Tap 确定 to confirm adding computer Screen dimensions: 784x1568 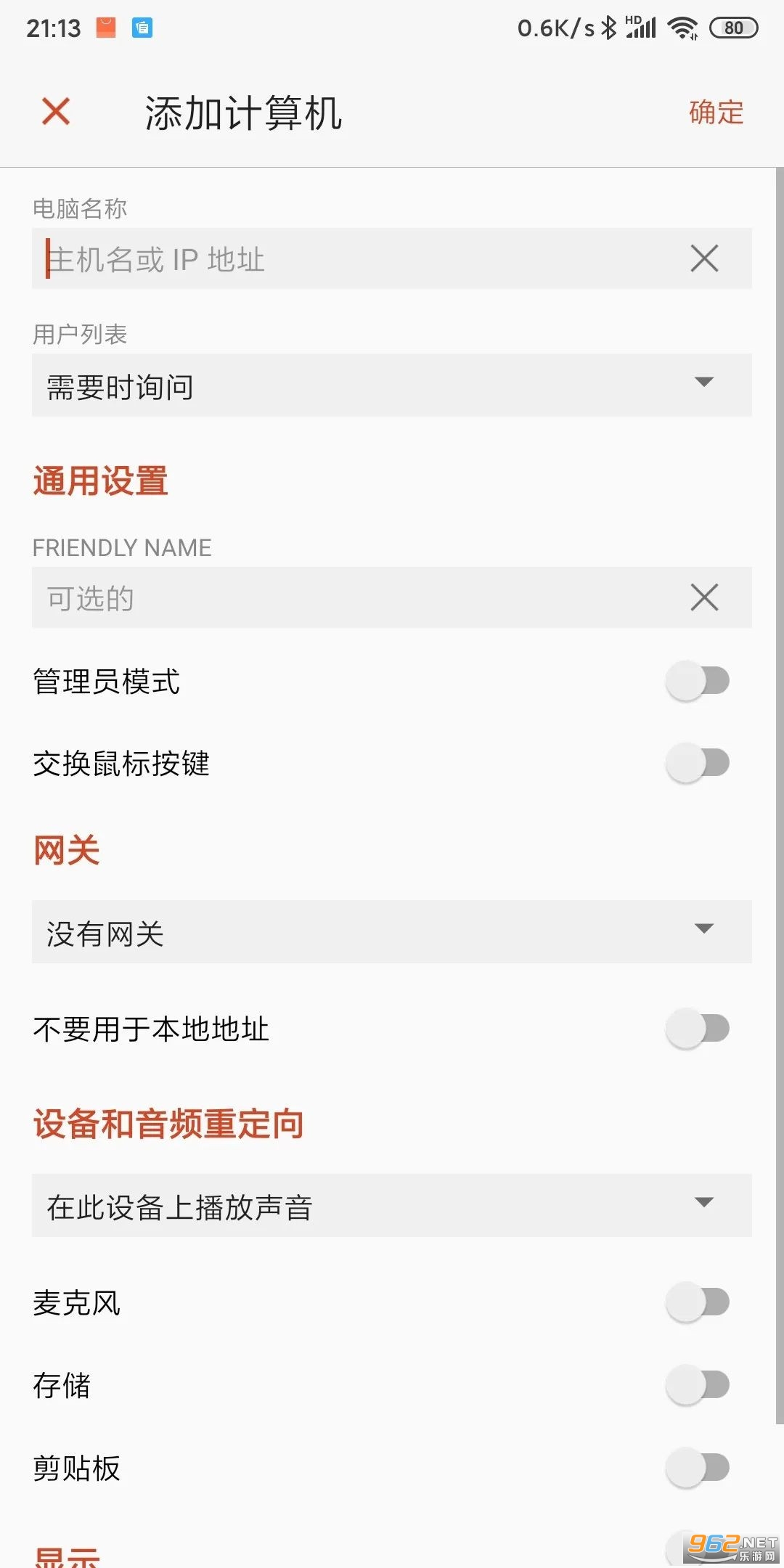[x=716, y=113]
